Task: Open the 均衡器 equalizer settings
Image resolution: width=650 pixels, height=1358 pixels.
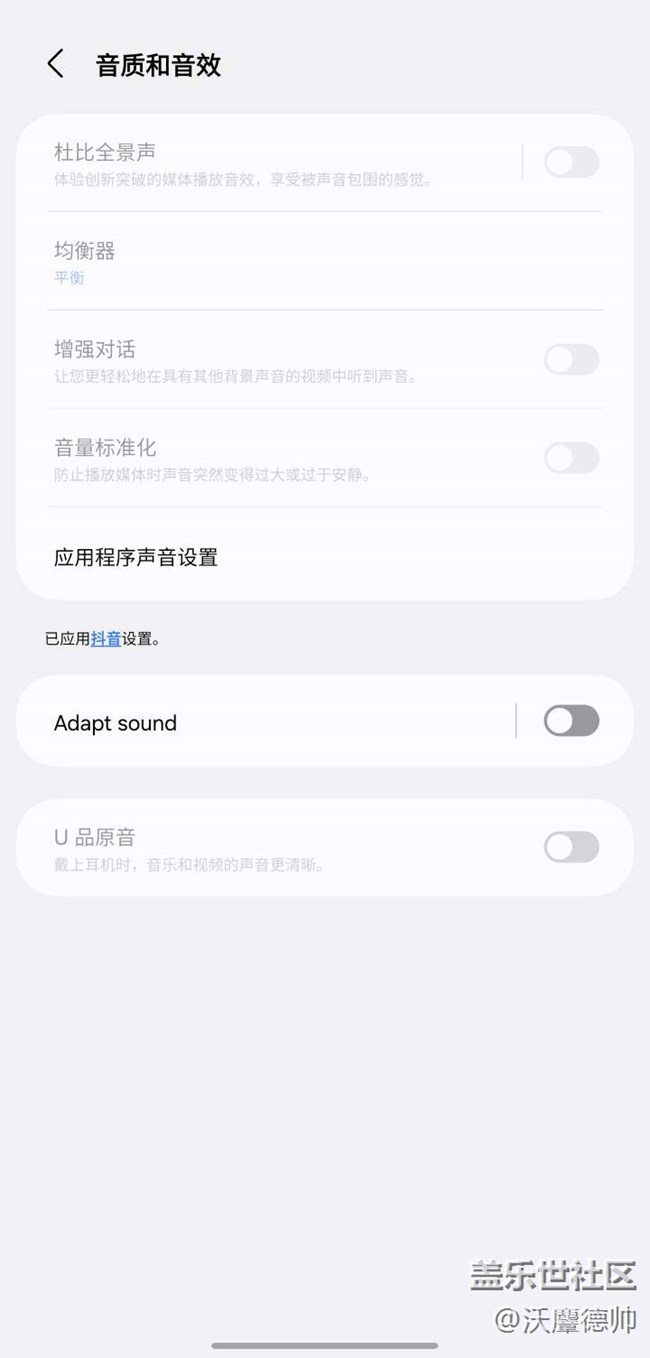Action: [x=300, y=261]
